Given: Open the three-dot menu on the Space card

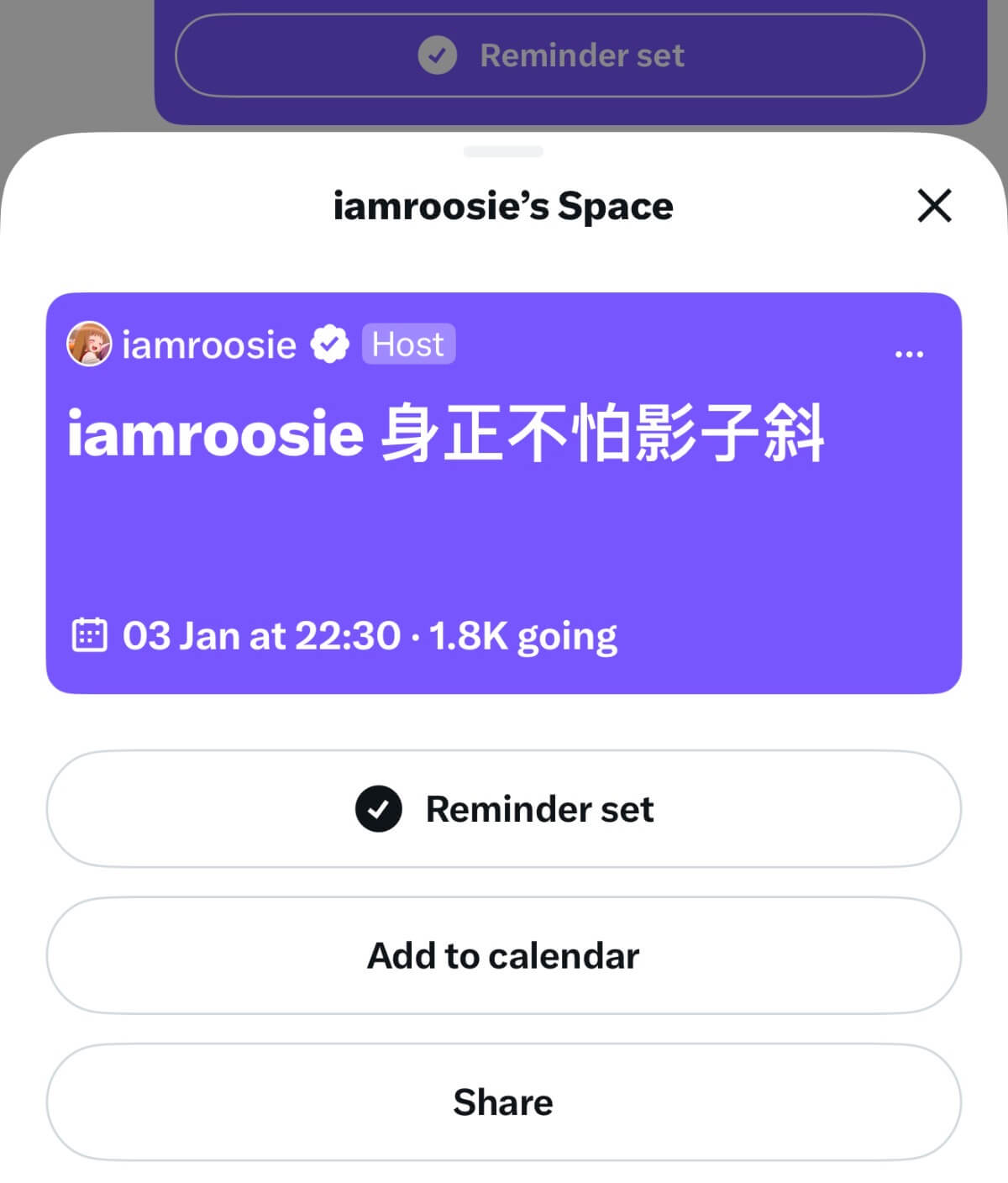Looking at the screenshot, I should click(x=909, y=354).
